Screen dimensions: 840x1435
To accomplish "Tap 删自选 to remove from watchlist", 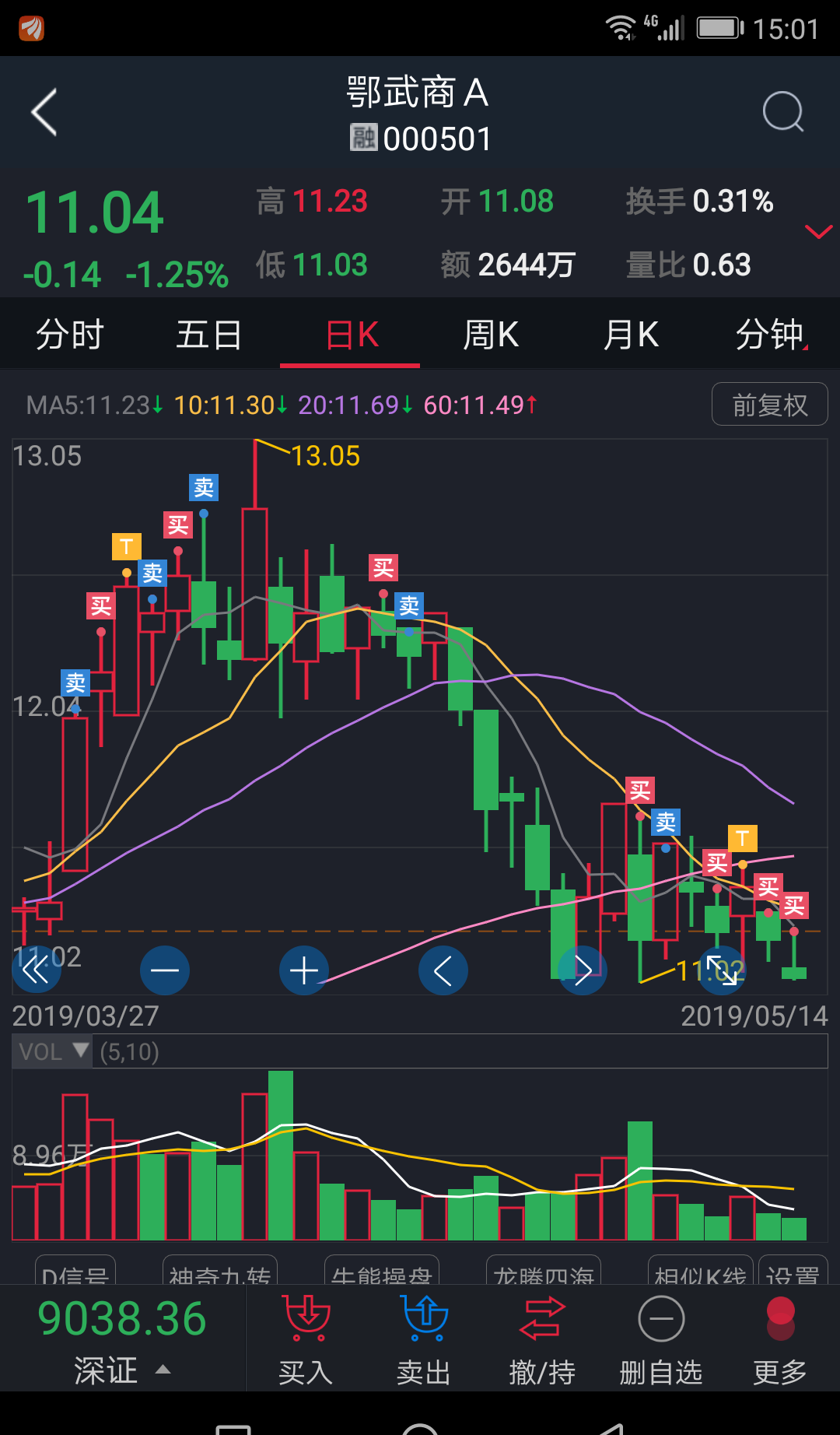I will [661, 1340].
